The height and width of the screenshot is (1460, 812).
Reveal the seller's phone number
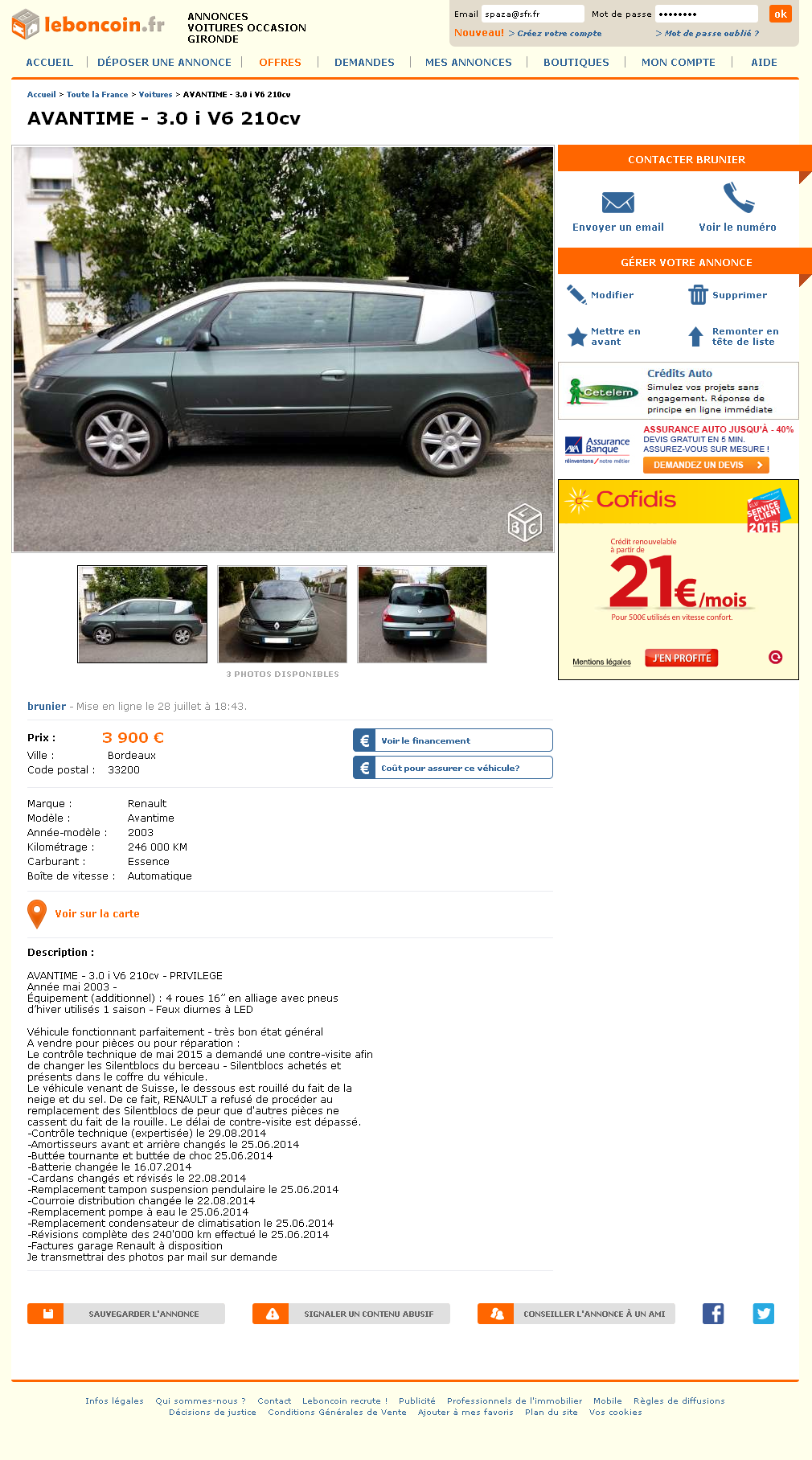click(737, 212)
